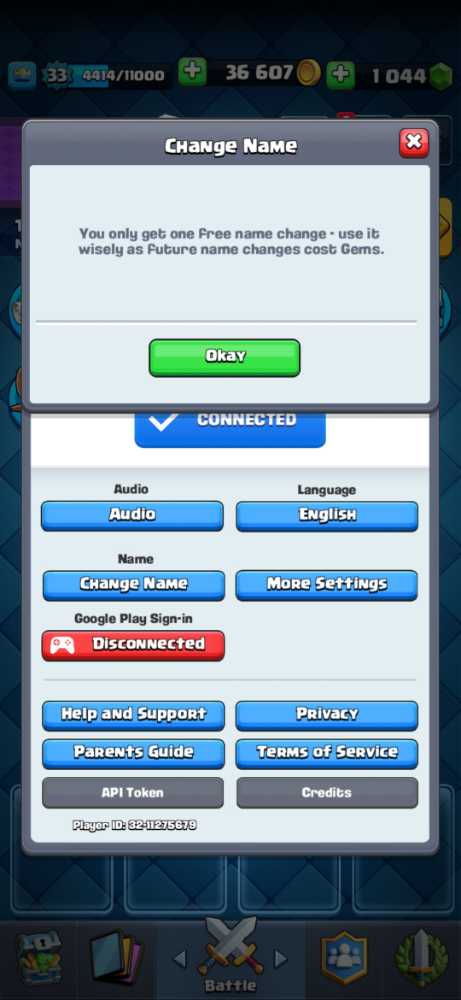Open the Audio settings button
The width and height of the screenshot is (461, 1000).
(x=132, y=515)
